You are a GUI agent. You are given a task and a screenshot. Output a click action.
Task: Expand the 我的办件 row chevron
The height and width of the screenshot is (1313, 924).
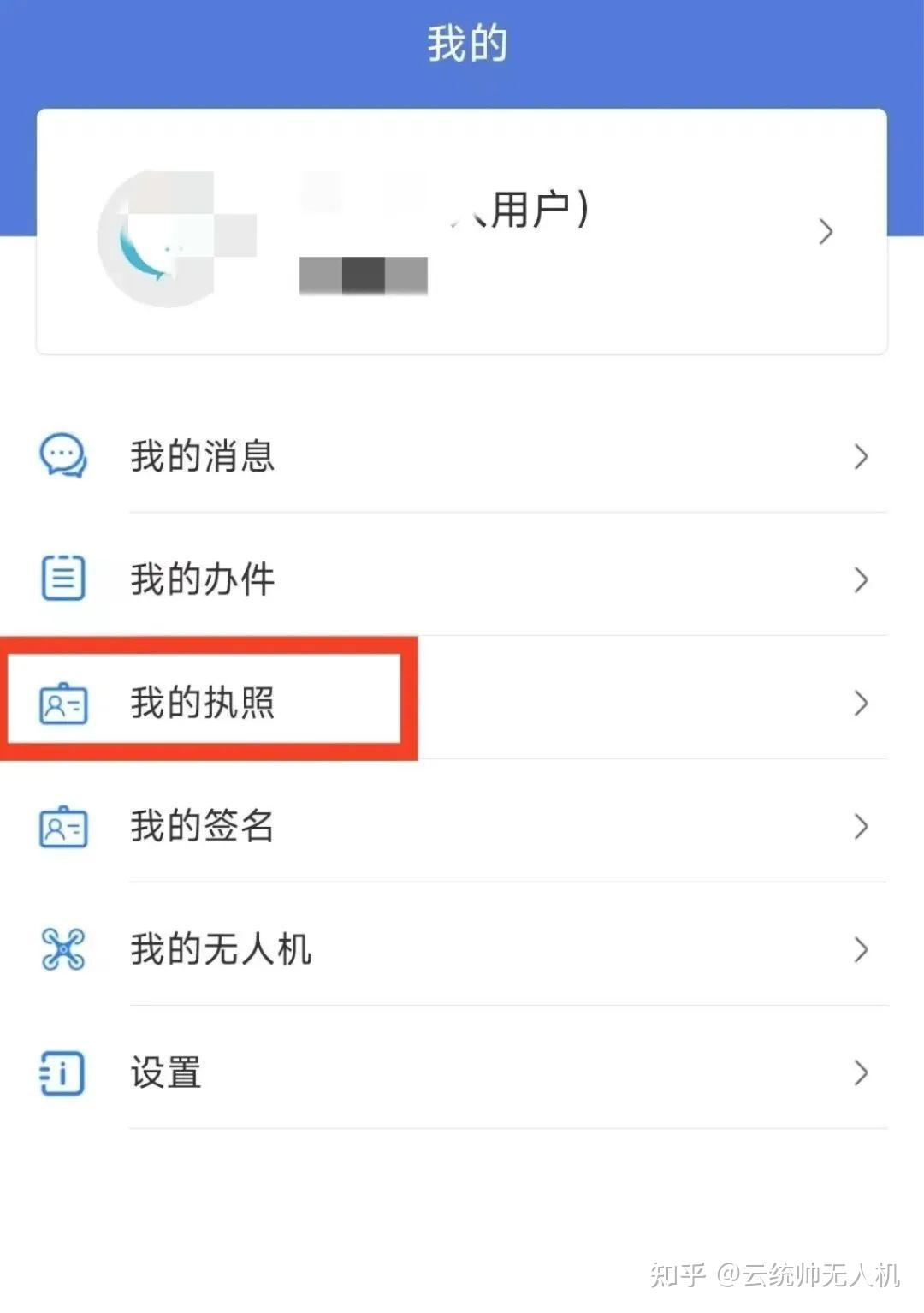(862, 580)
